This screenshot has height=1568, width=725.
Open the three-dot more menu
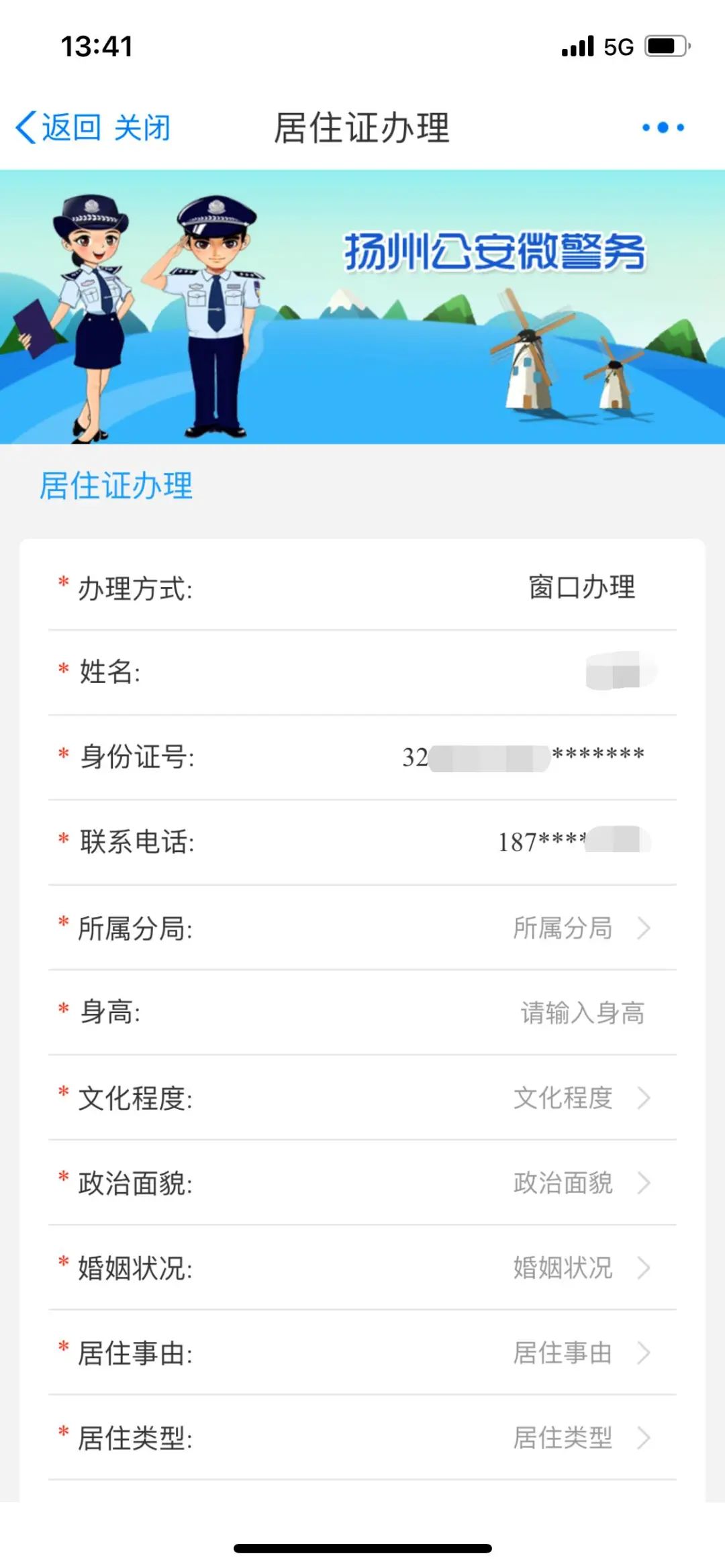(x=663, y=127)
